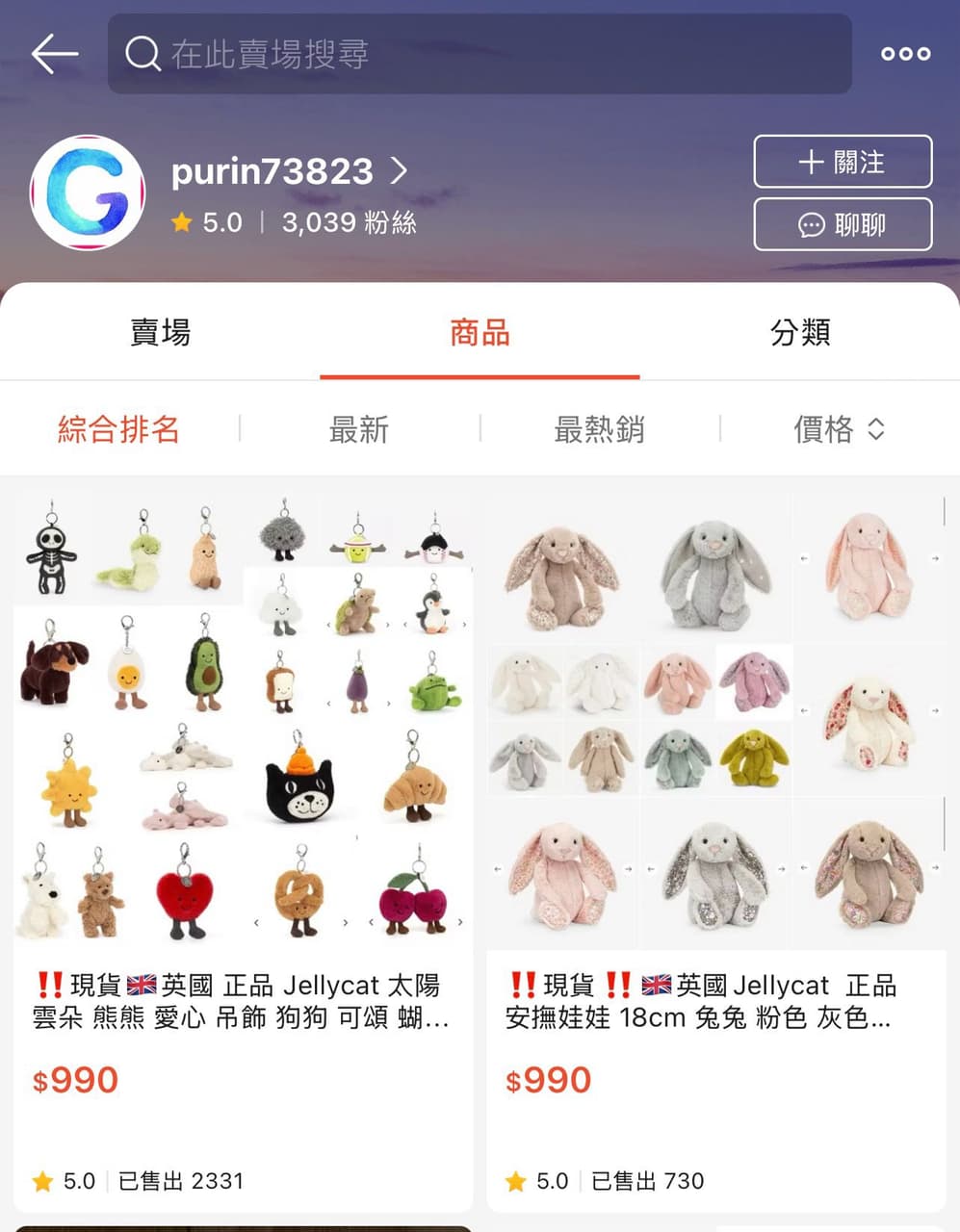Viewport: 960px width, 1232px height.
Task: Sort by 綜合排名
Action: tap(118, 429)
